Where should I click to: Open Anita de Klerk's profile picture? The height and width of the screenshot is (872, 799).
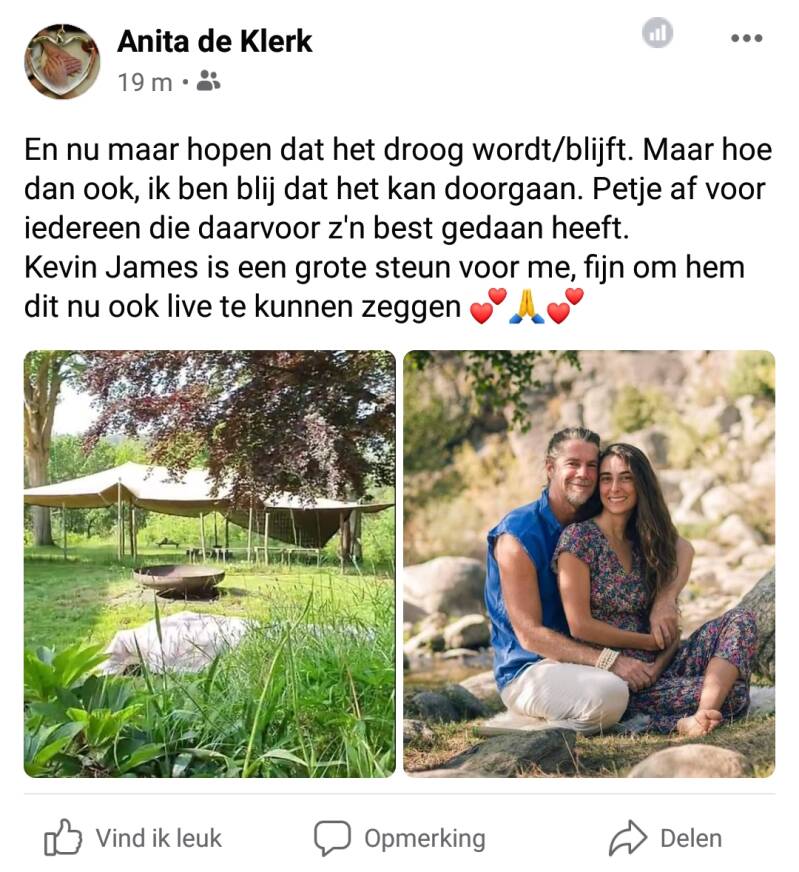coord(62,61)
